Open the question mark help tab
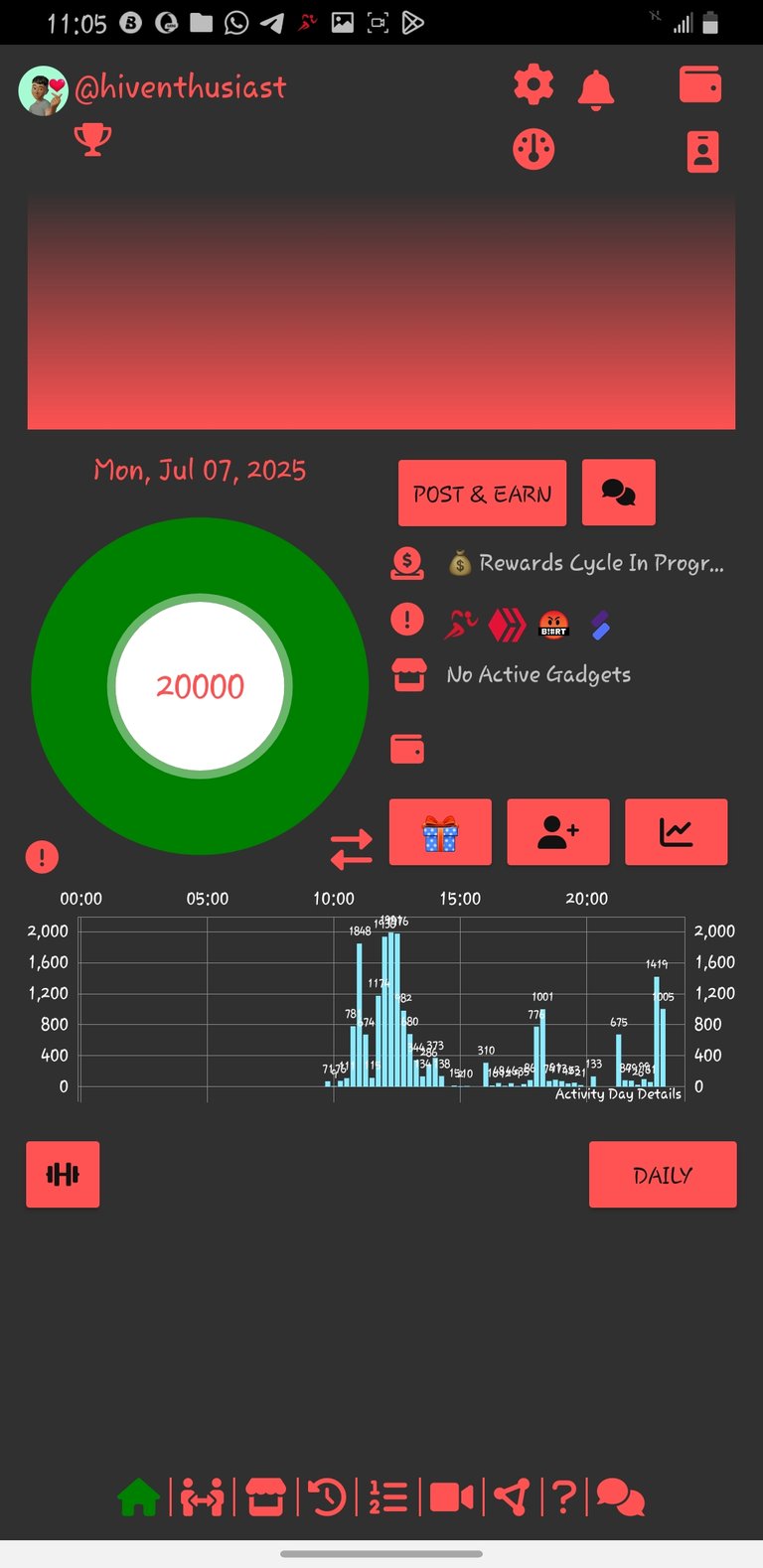Viewport: 763px width, 1568px height. coord(563,1497)
